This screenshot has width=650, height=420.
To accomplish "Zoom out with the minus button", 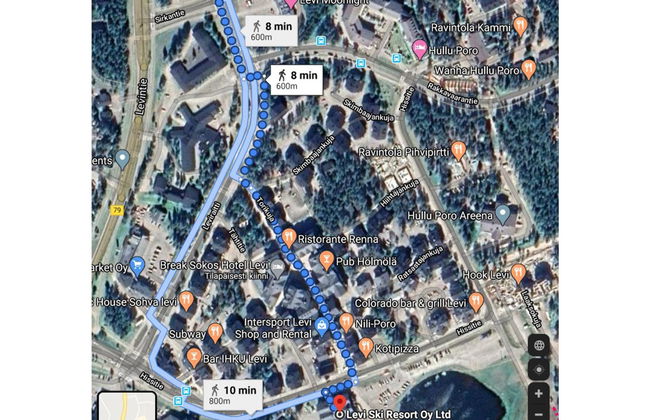I will pyautogui.click(x=539, y=413).
